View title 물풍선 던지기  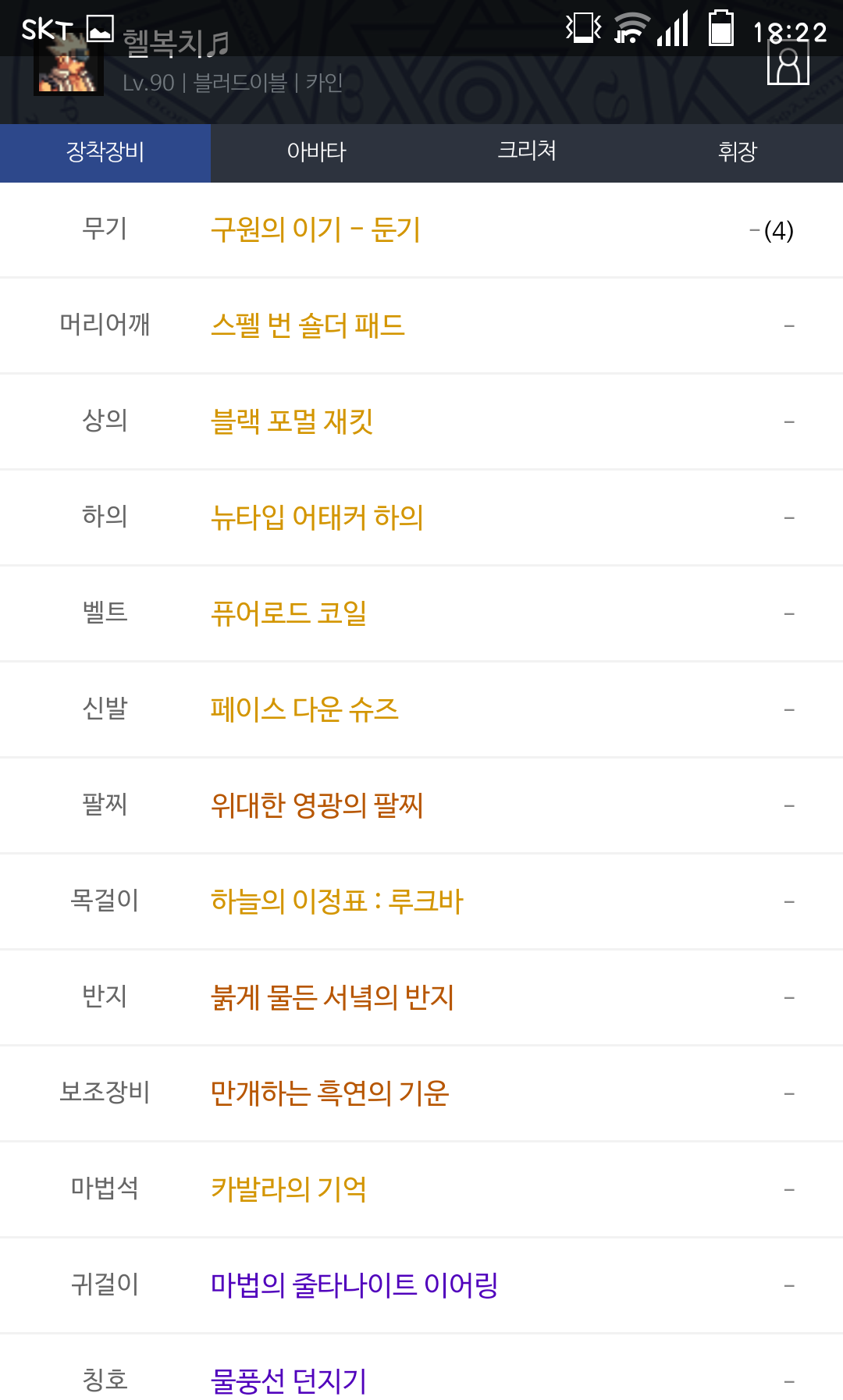coord(289,1380)
